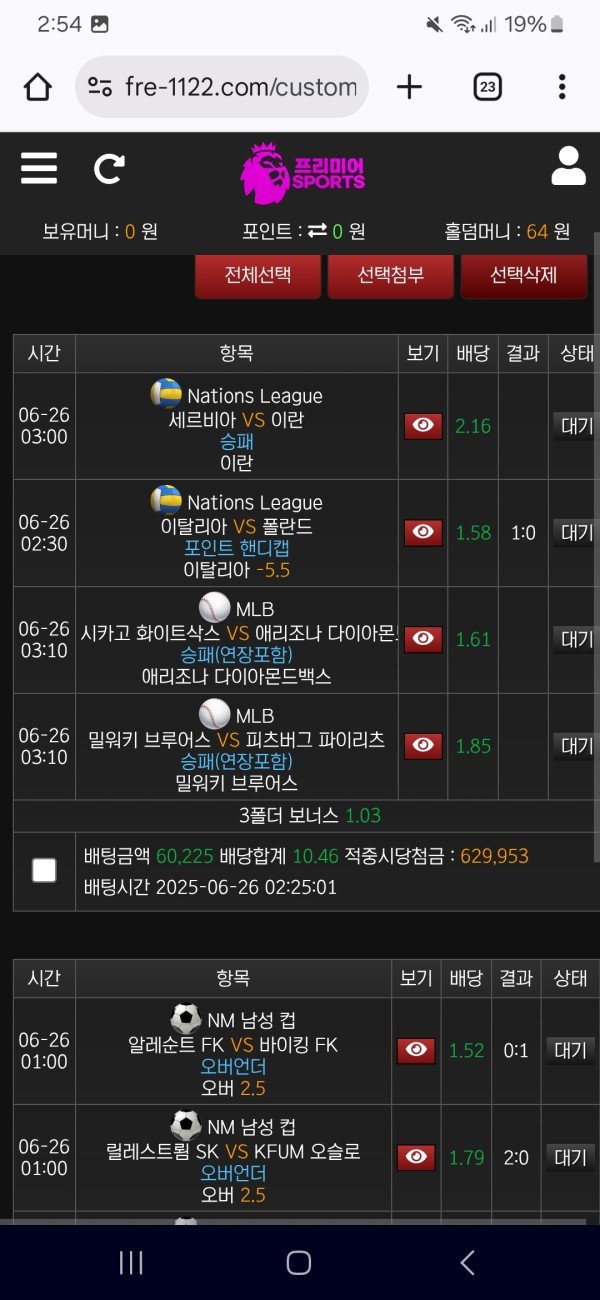
Task: Open the hamburger menu
Action: pos(39,168)
